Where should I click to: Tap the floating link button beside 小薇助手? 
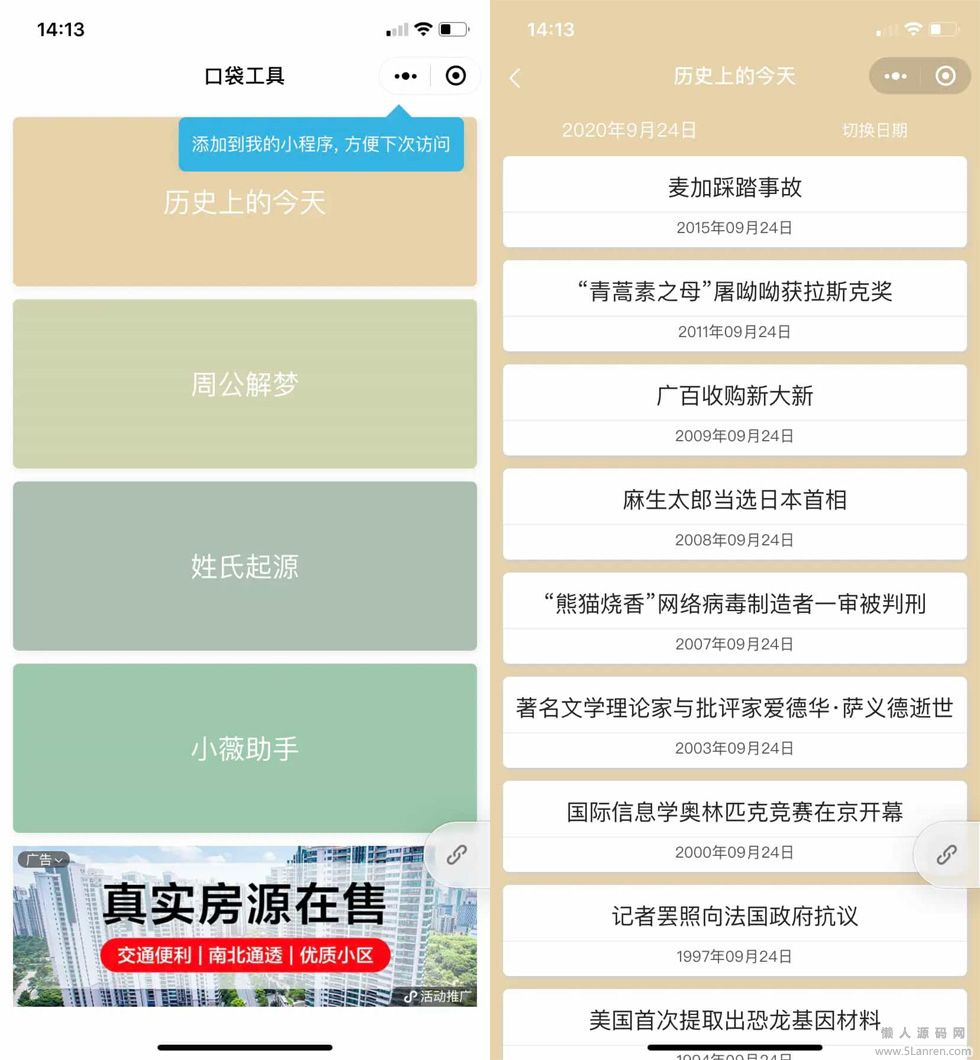click(x=456, y=854)
